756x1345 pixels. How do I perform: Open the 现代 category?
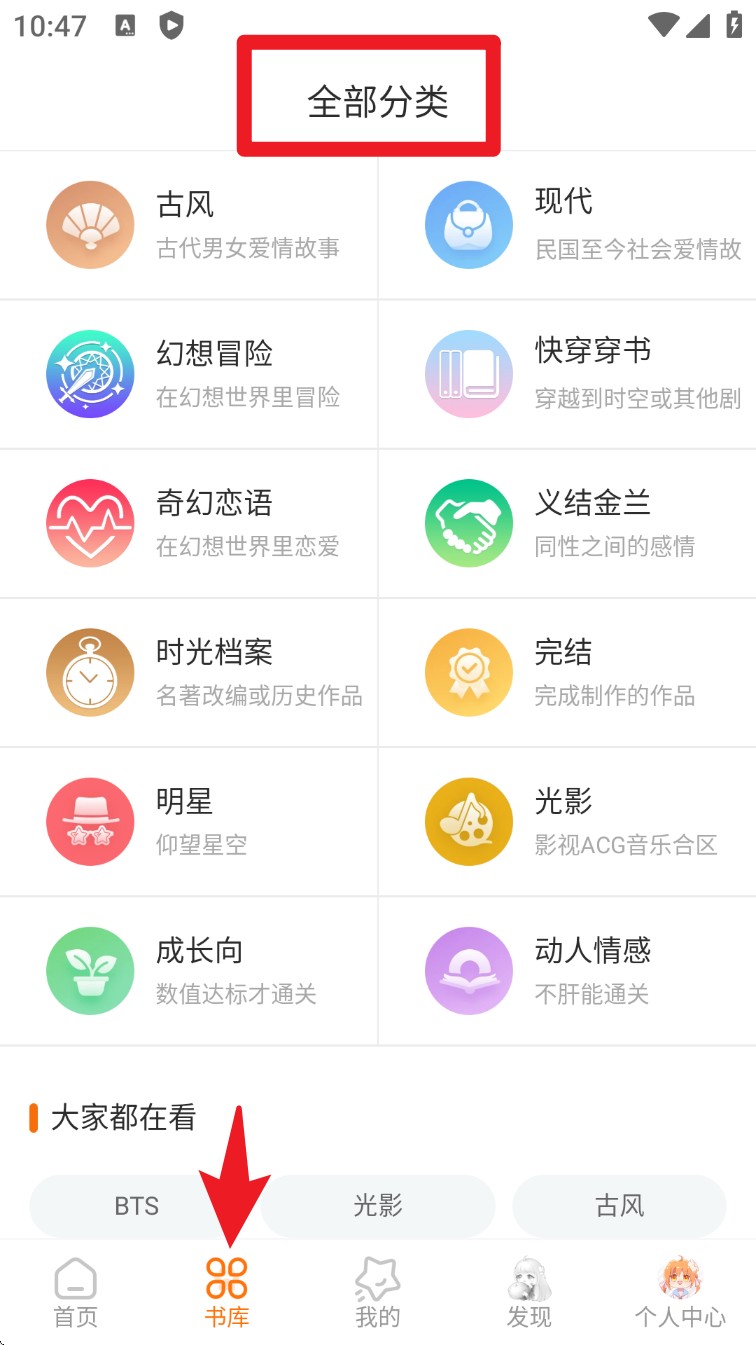pos(568,225)
